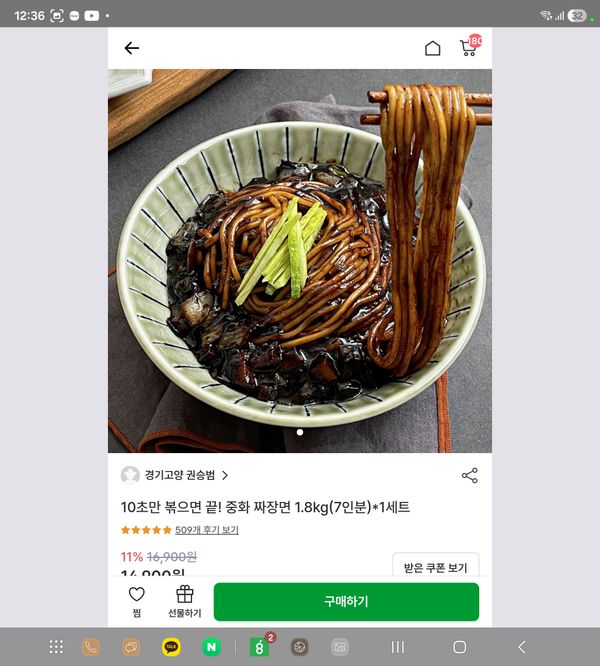This screenshot has height=666, width=600.
Task: Tap the system back button
Action: coord(521,647)
